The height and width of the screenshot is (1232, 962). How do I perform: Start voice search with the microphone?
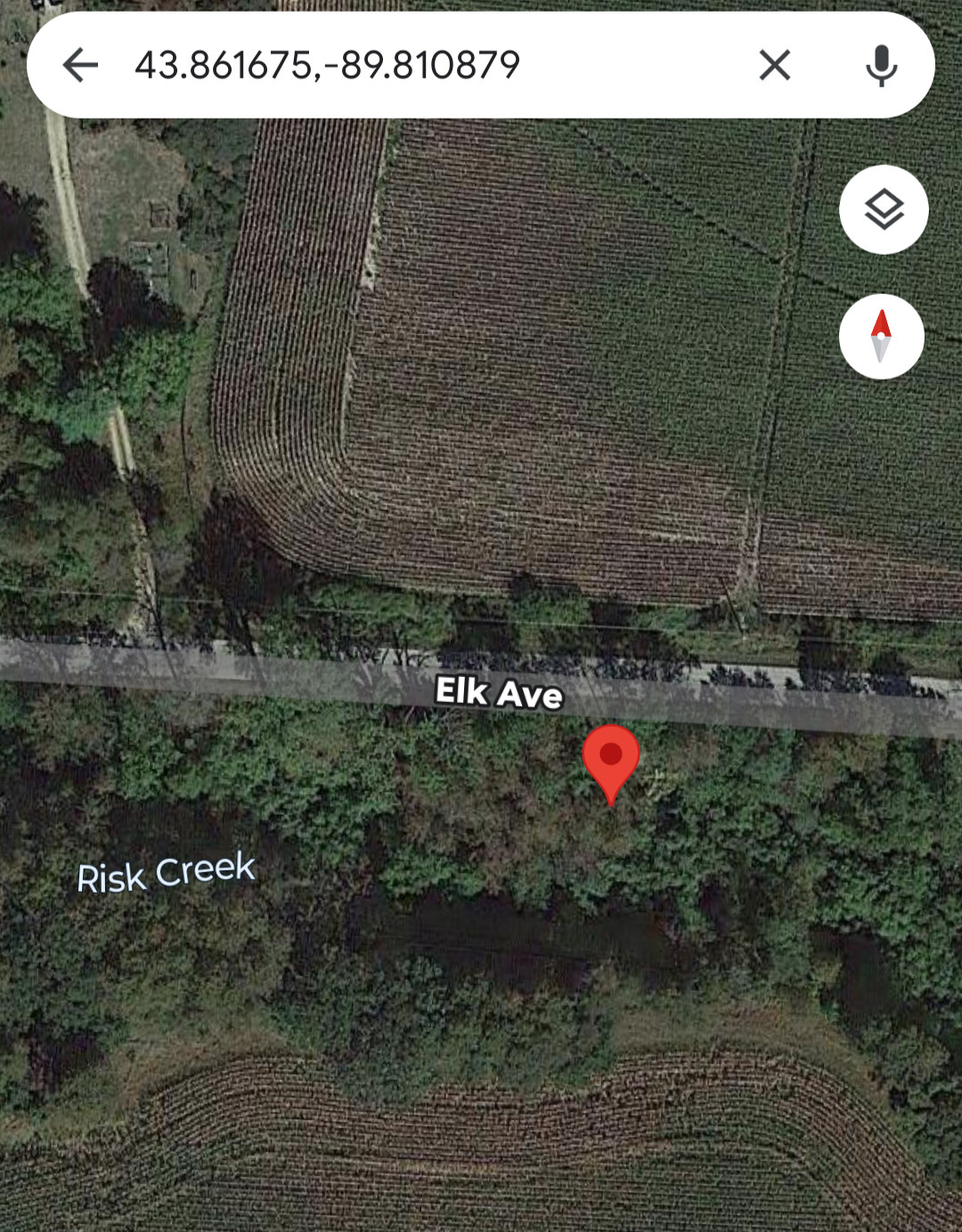[881, 65]
